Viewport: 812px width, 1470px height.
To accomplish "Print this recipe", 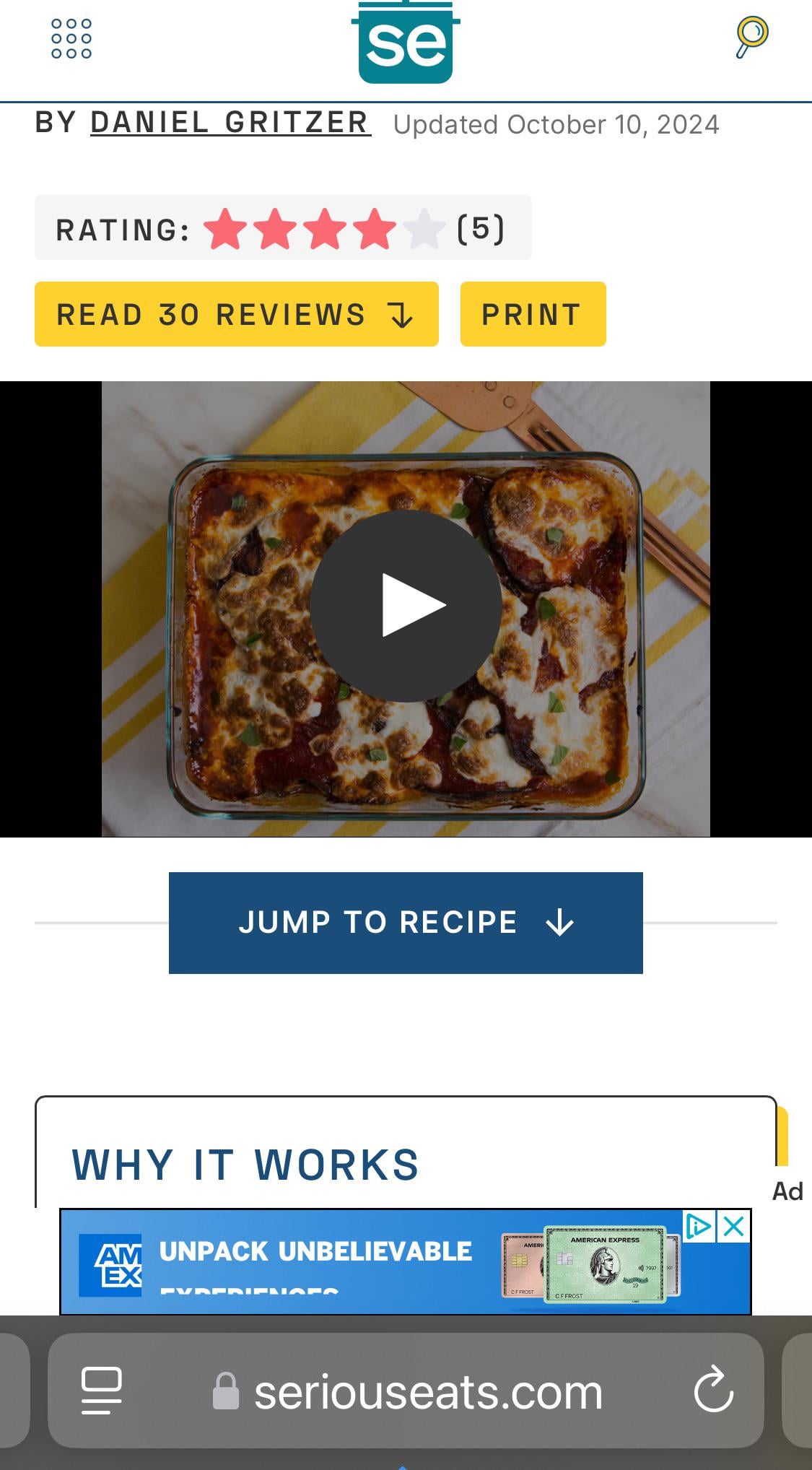I will 533,314.
